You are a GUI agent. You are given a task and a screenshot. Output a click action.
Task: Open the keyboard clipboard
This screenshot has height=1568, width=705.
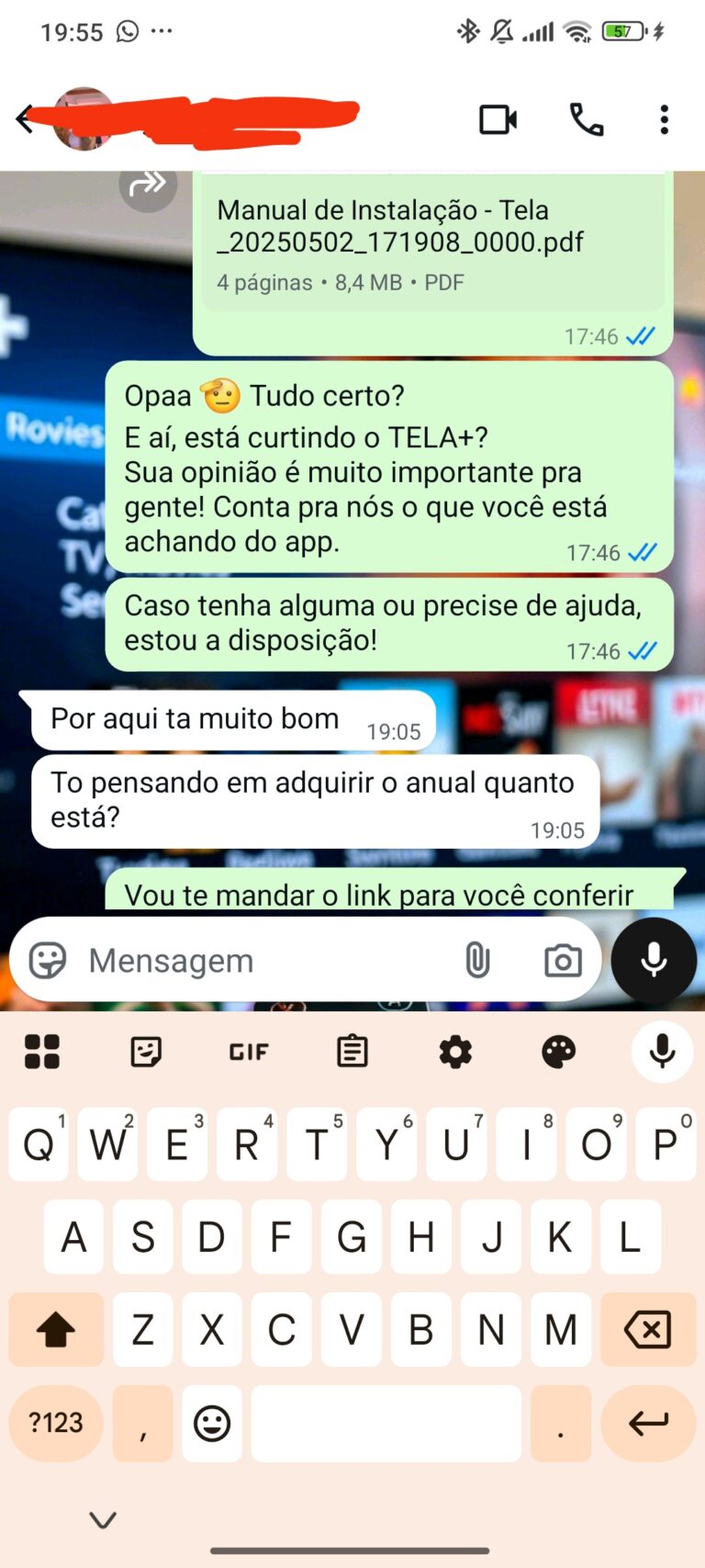tap(352, 1052)
